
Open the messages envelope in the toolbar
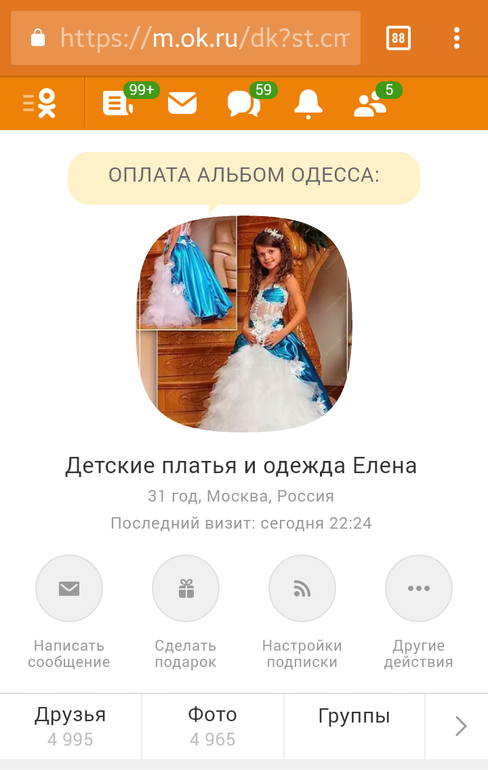(182, 103)
